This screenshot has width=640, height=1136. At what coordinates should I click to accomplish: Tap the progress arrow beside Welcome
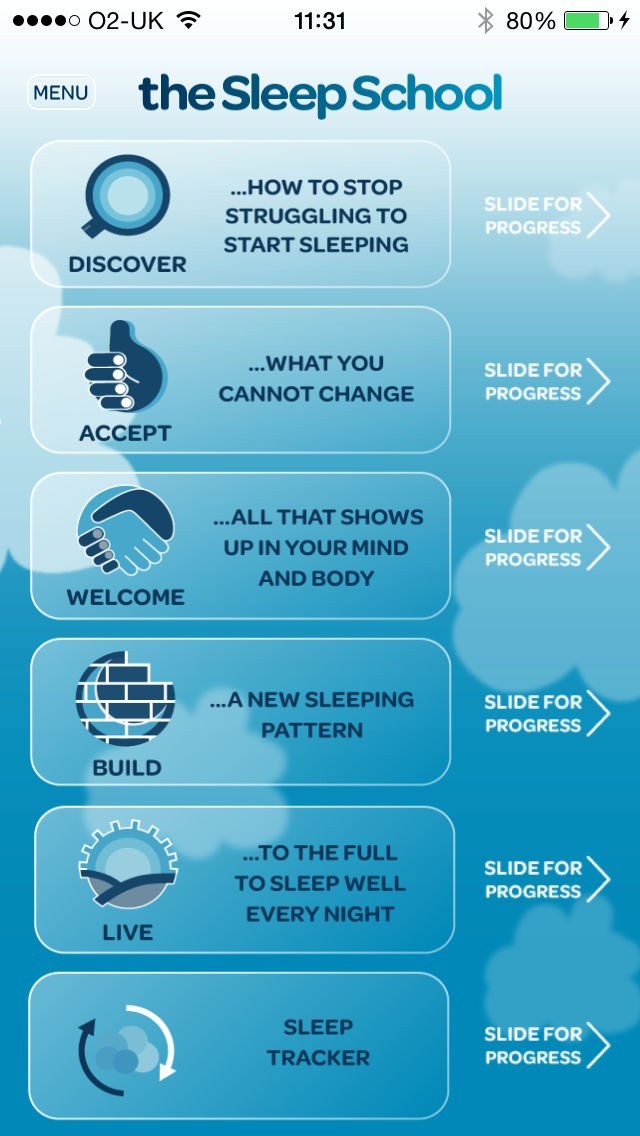pyautogui.click(x=598, y=547)
